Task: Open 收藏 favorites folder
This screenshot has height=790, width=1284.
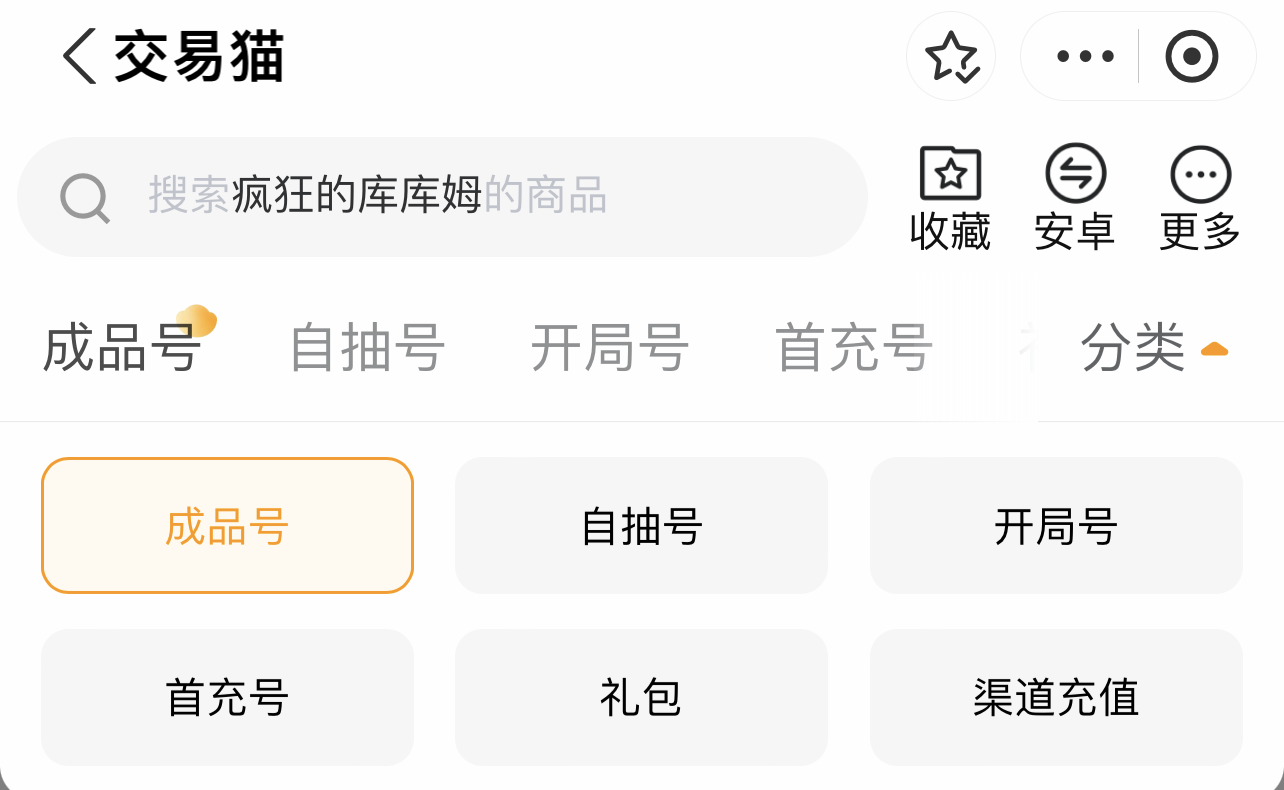Action: [x=950, y=199]
